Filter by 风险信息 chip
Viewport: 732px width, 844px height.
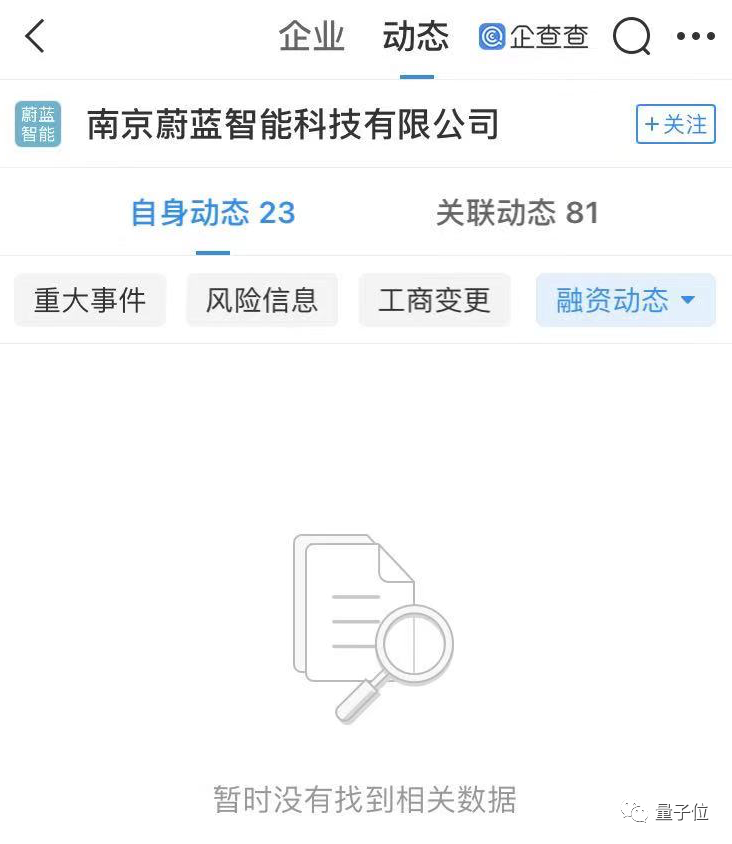click(x=262, y=300)
